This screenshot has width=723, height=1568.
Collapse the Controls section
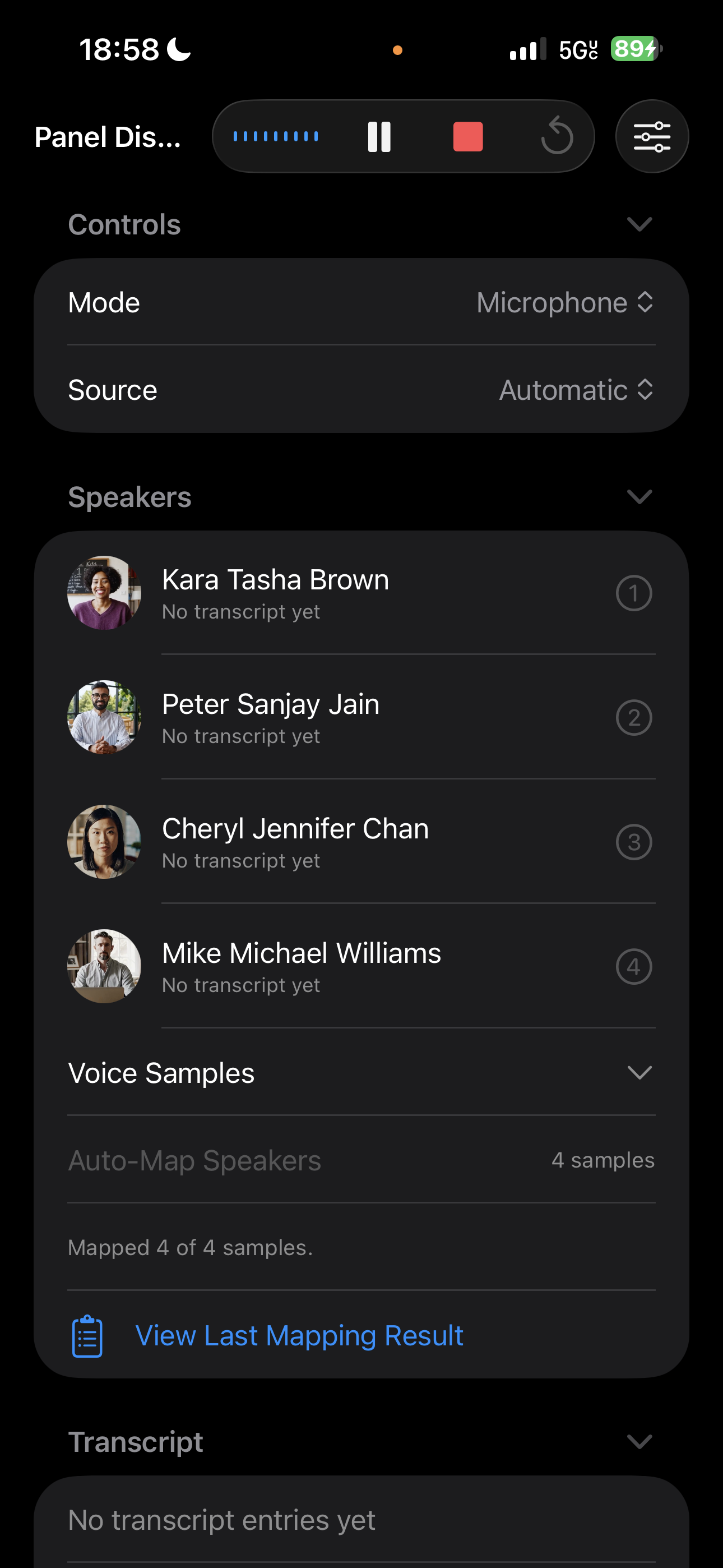[639, 225]
